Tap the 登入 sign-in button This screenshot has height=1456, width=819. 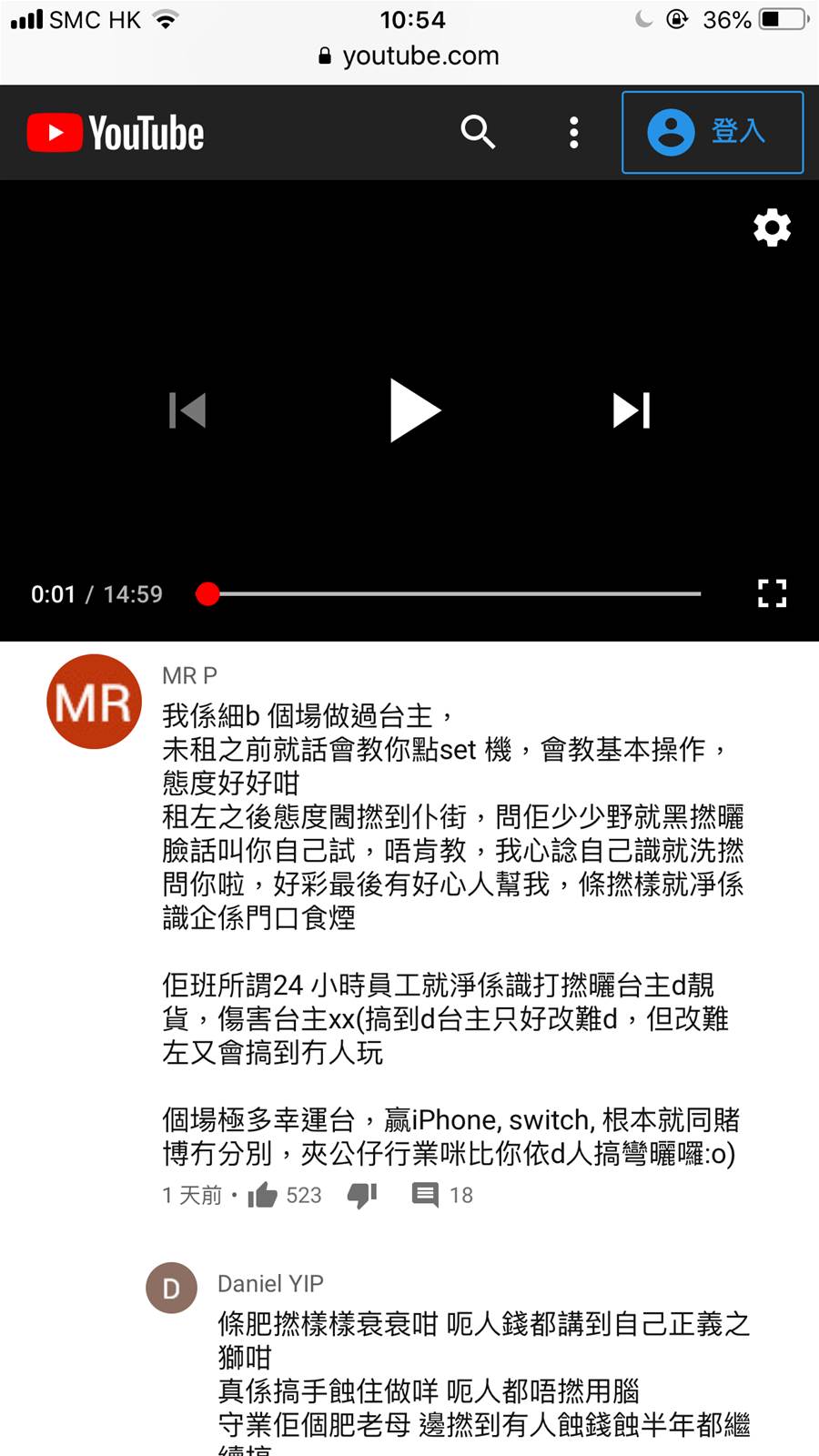(x=712, y=132)
